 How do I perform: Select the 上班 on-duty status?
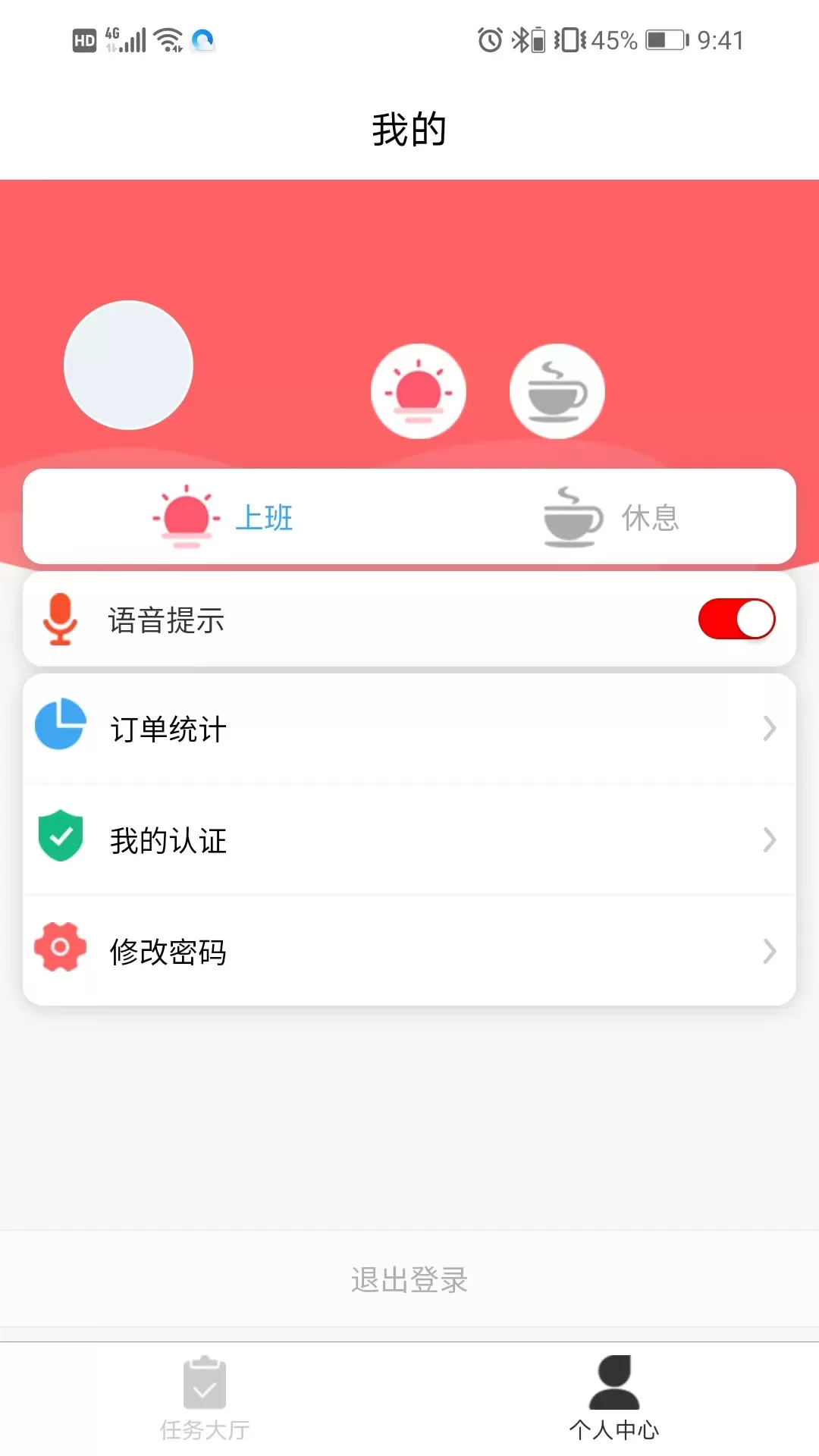tap(224, 517)
